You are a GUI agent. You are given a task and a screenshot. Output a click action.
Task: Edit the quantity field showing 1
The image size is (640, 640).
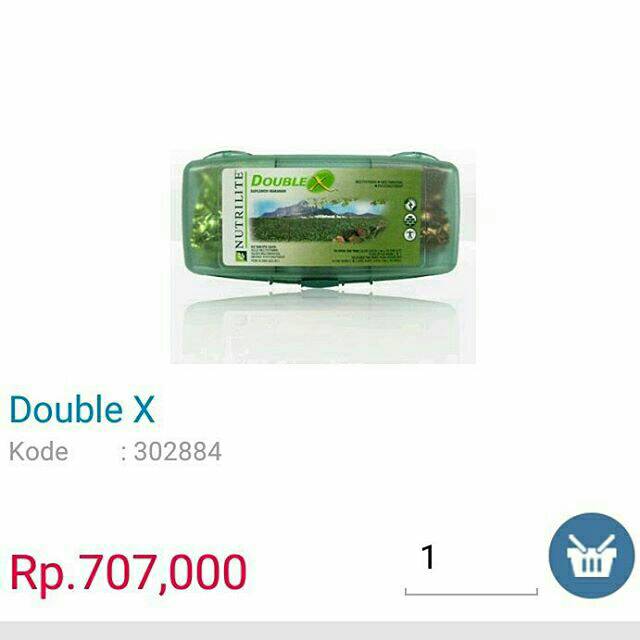(470, 564)
